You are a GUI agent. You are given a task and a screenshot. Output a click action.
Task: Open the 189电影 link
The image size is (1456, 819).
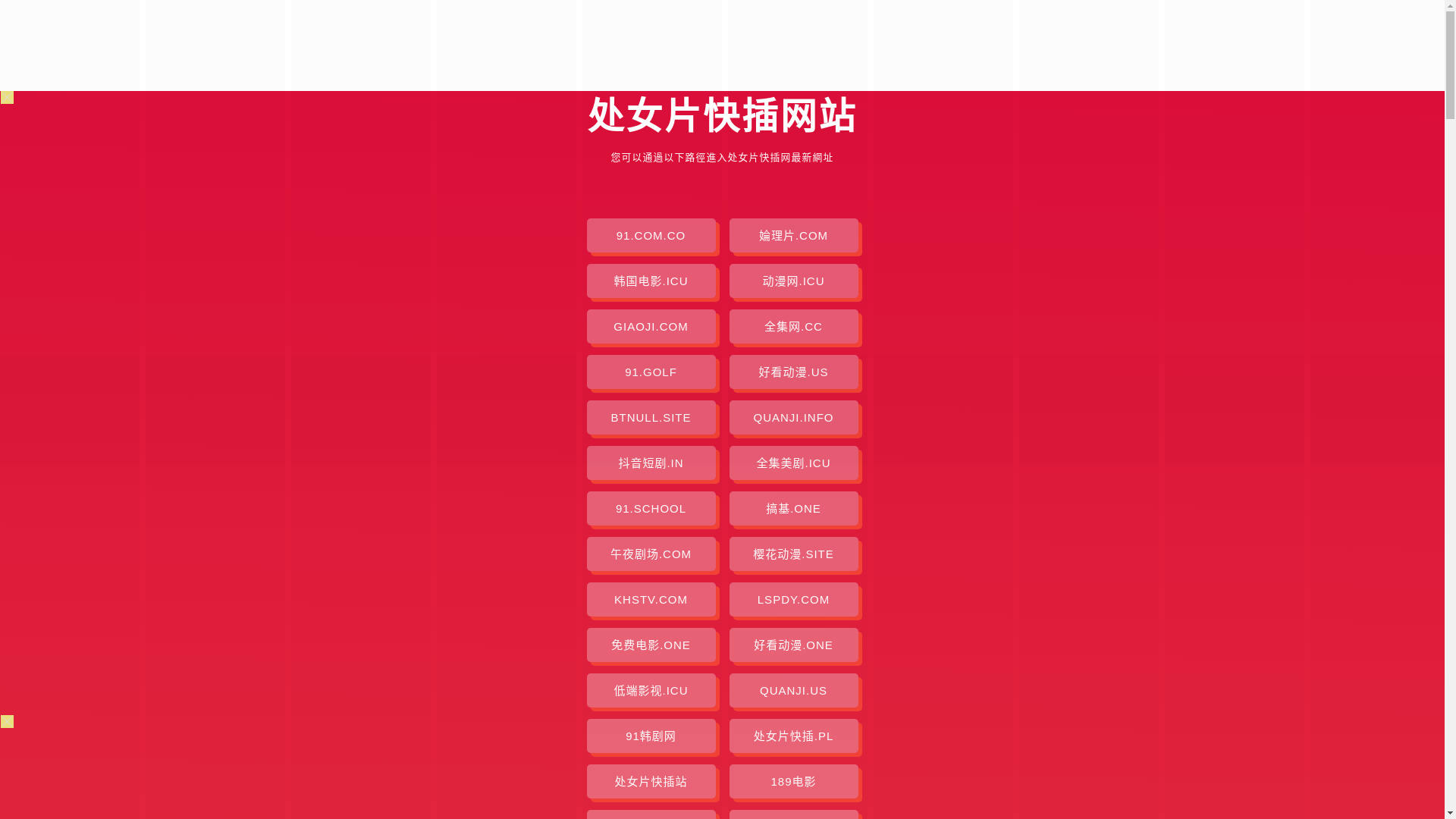(x=793, y=782)
